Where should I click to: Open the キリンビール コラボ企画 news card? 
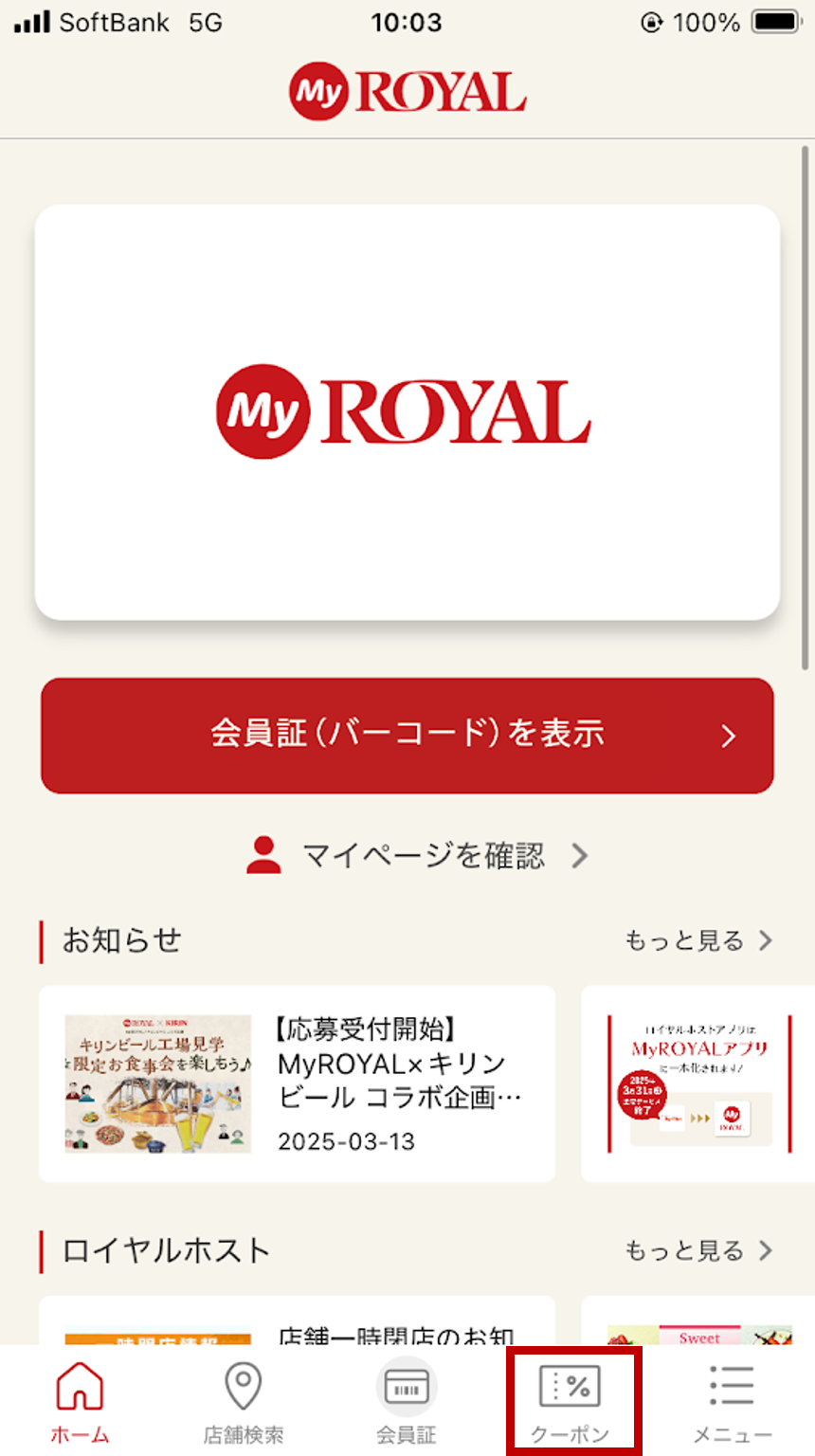click(297, 1083)
